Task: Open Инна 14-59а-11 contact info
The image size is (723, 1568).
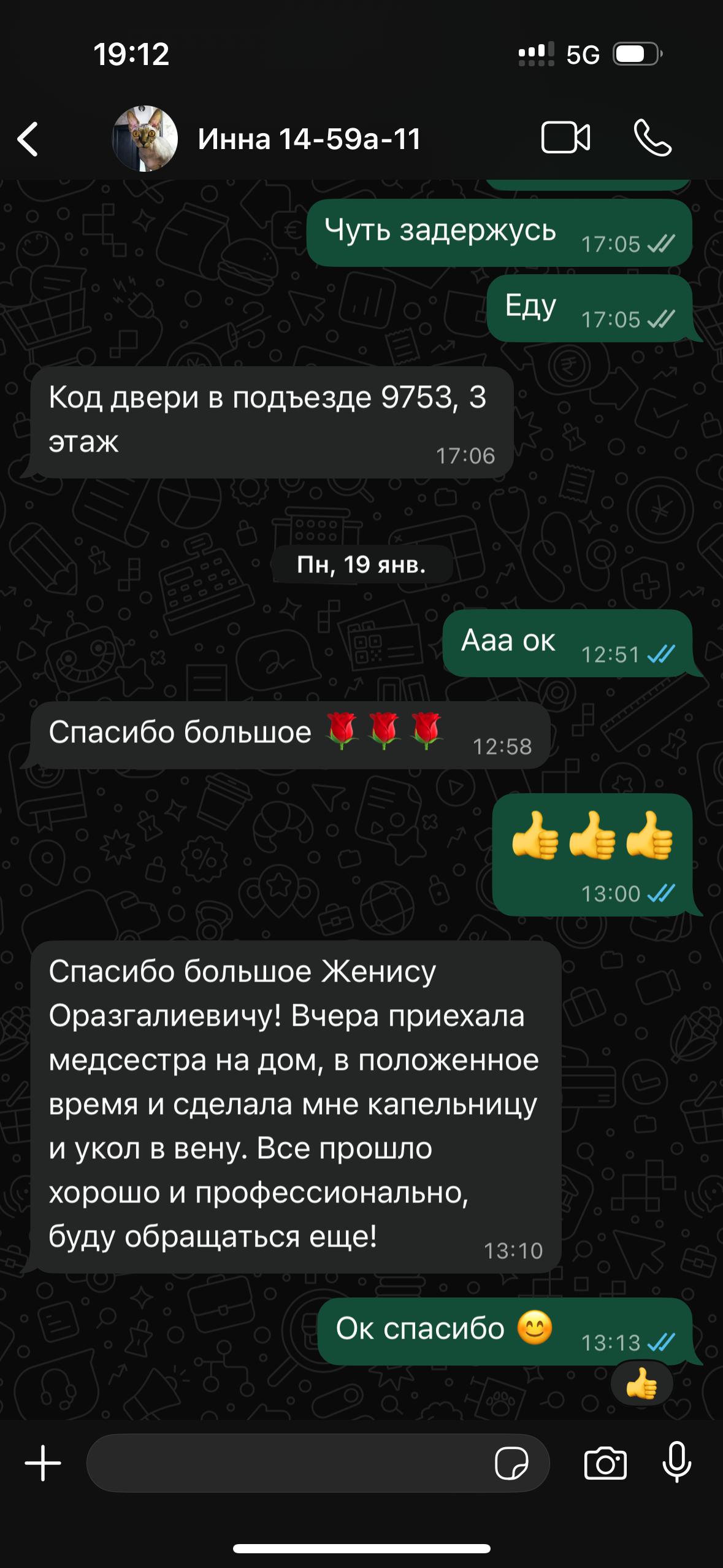Action: [309, 139]
